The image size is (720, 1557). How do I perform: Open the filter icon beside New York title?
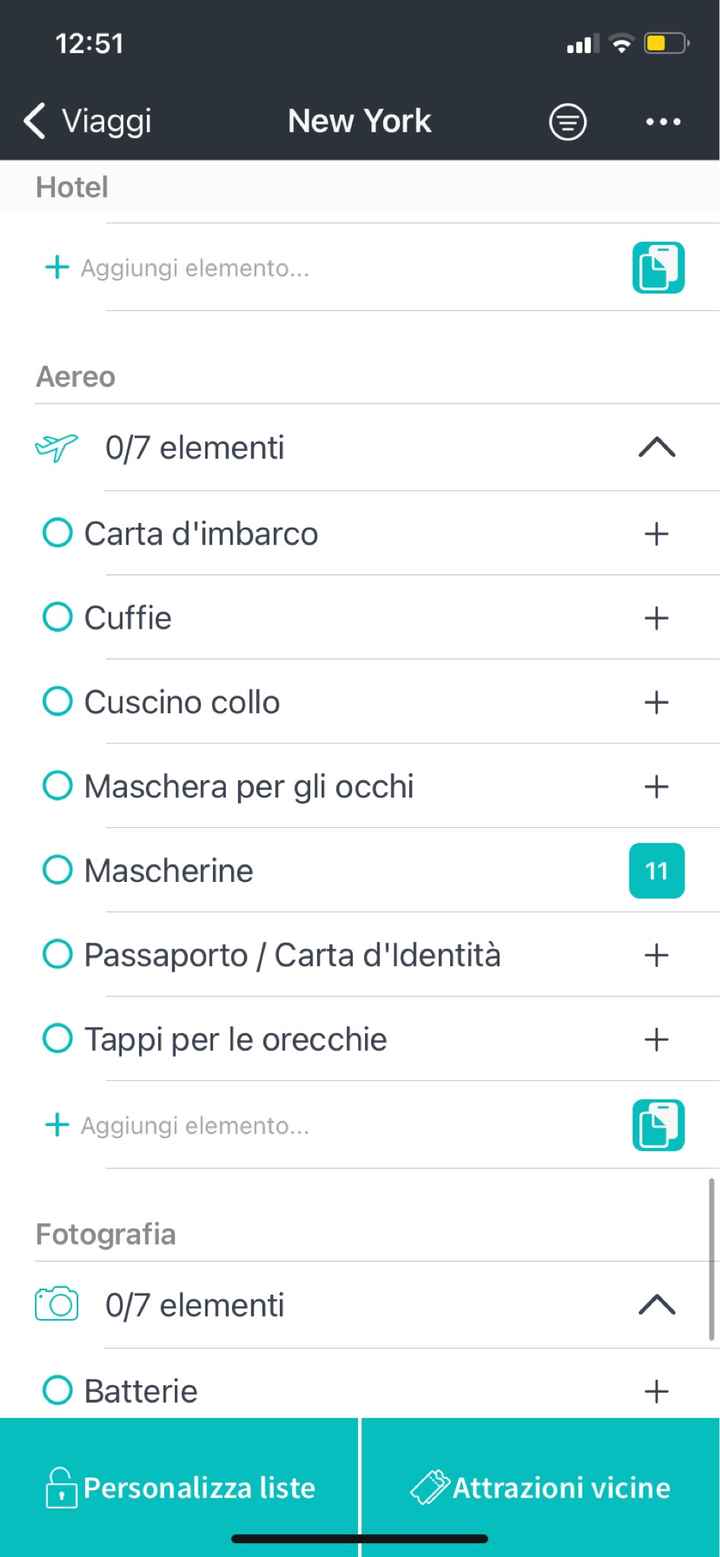pos(567,121)
